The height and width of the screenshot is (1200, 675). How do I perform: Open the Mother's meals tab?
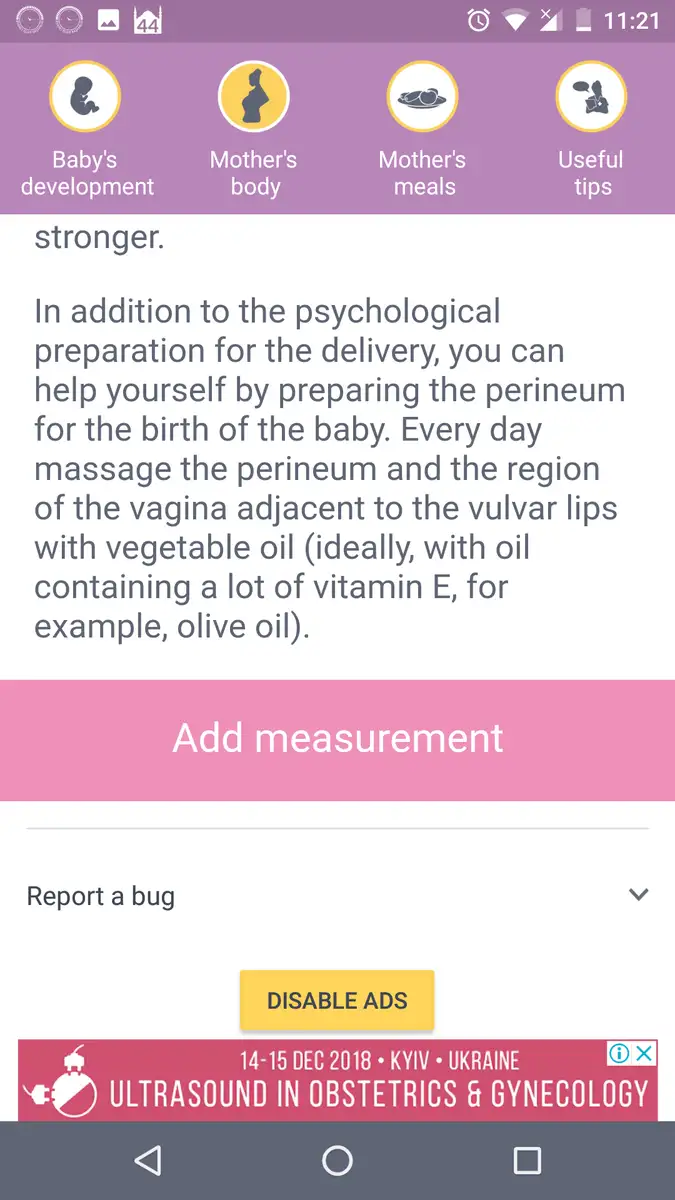pos(422,128)
